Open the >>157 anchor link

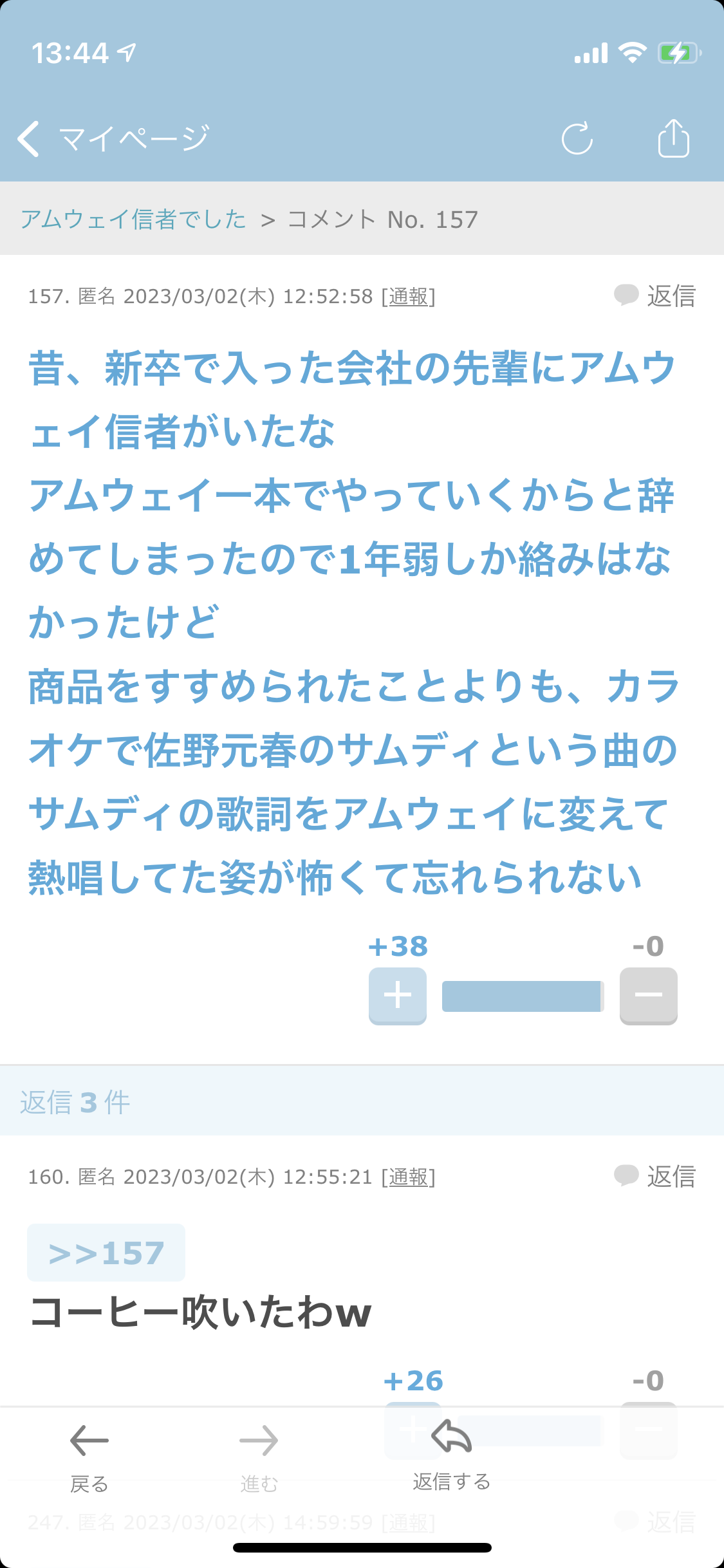106,1253
